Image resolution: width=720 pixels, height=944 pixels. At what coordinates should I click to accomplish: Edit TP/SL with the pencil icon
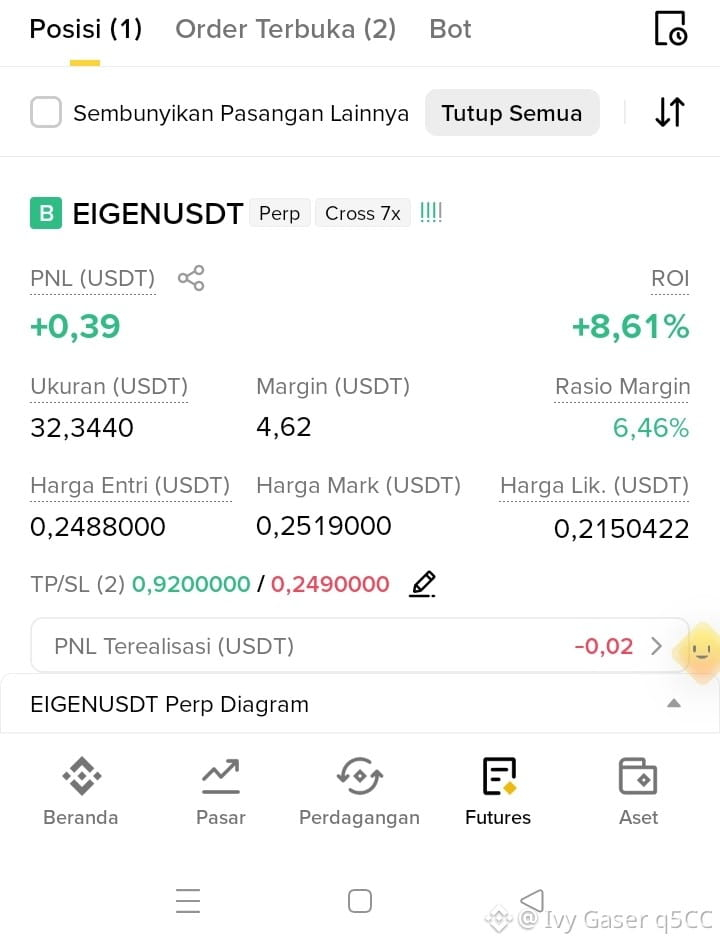pyautogui.click(x=423, y=584)
